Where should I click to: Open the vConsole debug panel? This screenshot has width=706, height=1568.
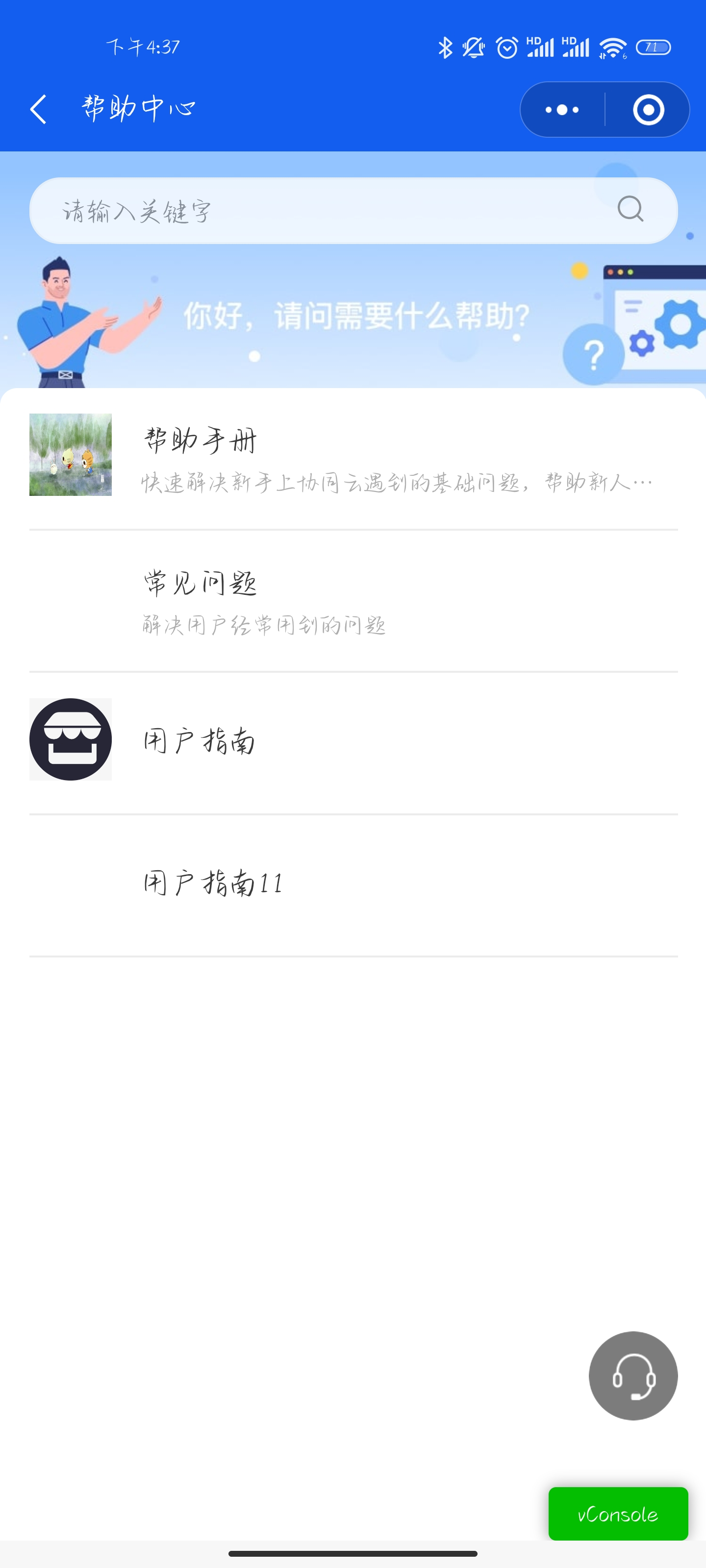coord(618,1514)
